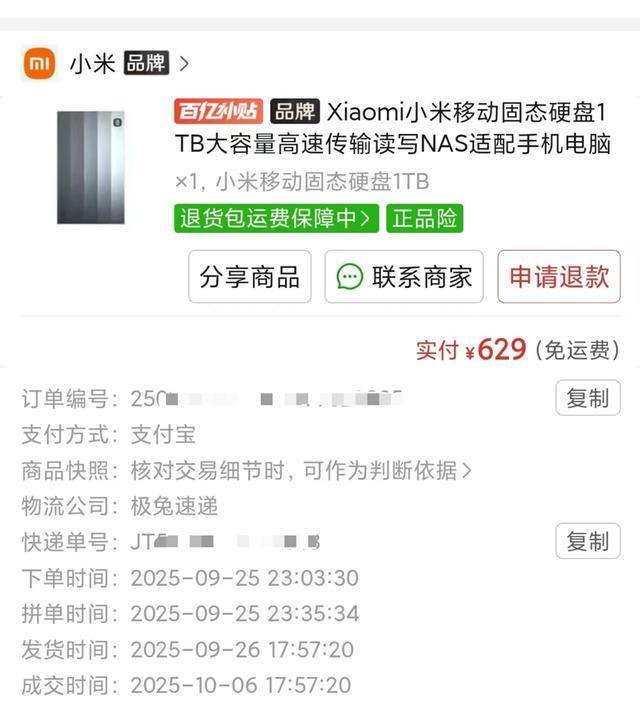Contact the seller via 联系商家
Image resolution: width=640 pixels, height=715 pixels.
(x=404, y=277)
